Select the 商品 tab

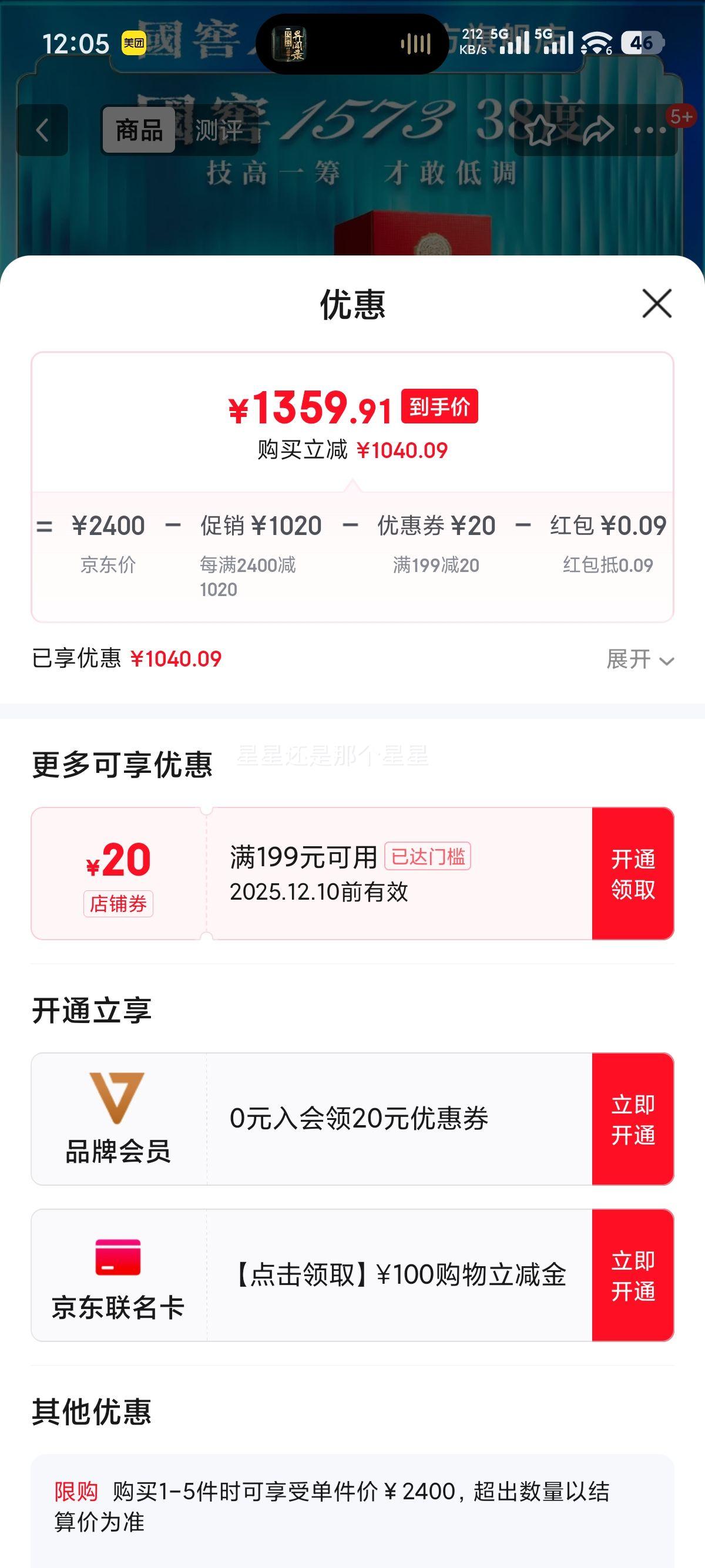tap(139, 130)
